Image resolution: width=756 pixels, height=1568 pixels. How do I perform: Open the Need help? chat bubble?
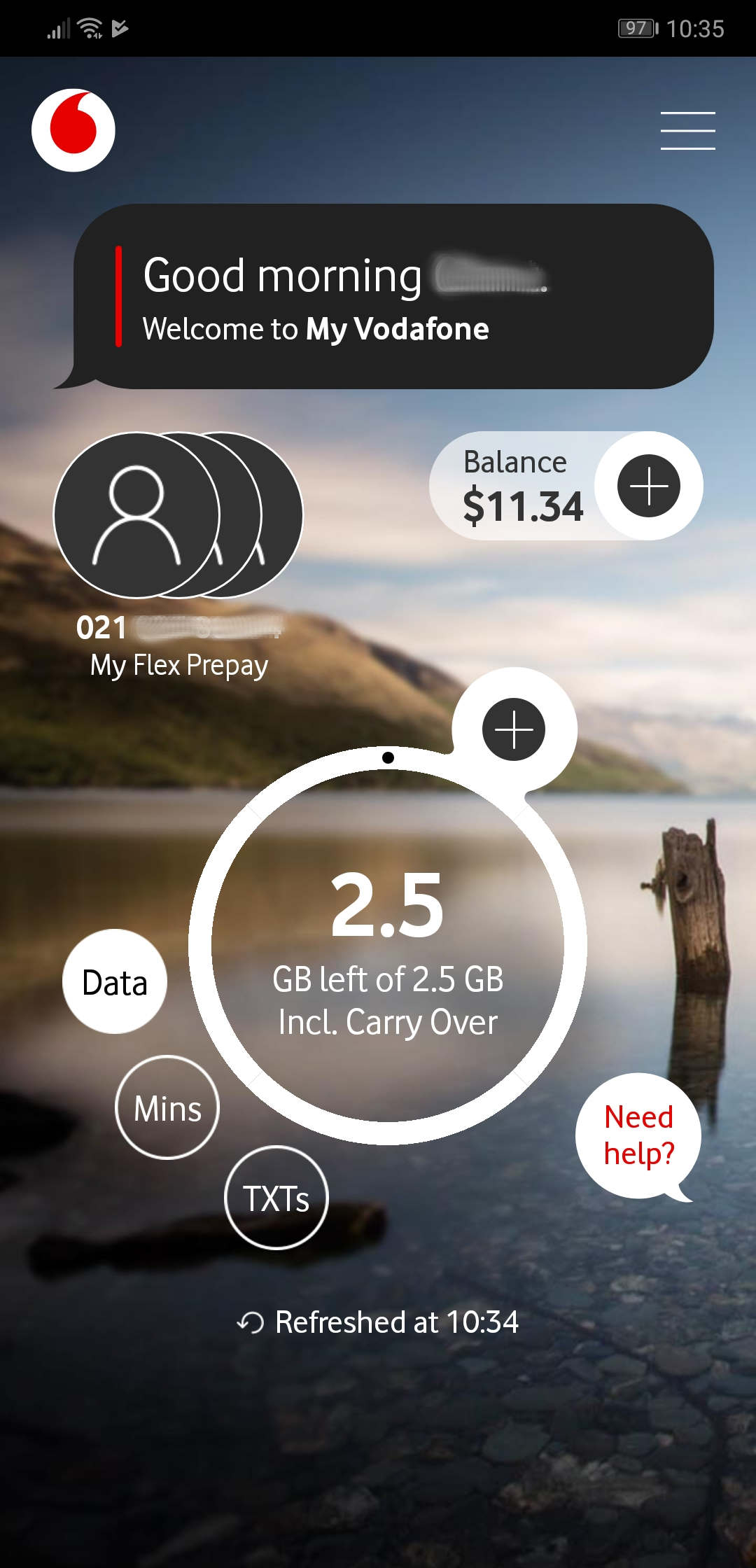[x=638, y=1135]
